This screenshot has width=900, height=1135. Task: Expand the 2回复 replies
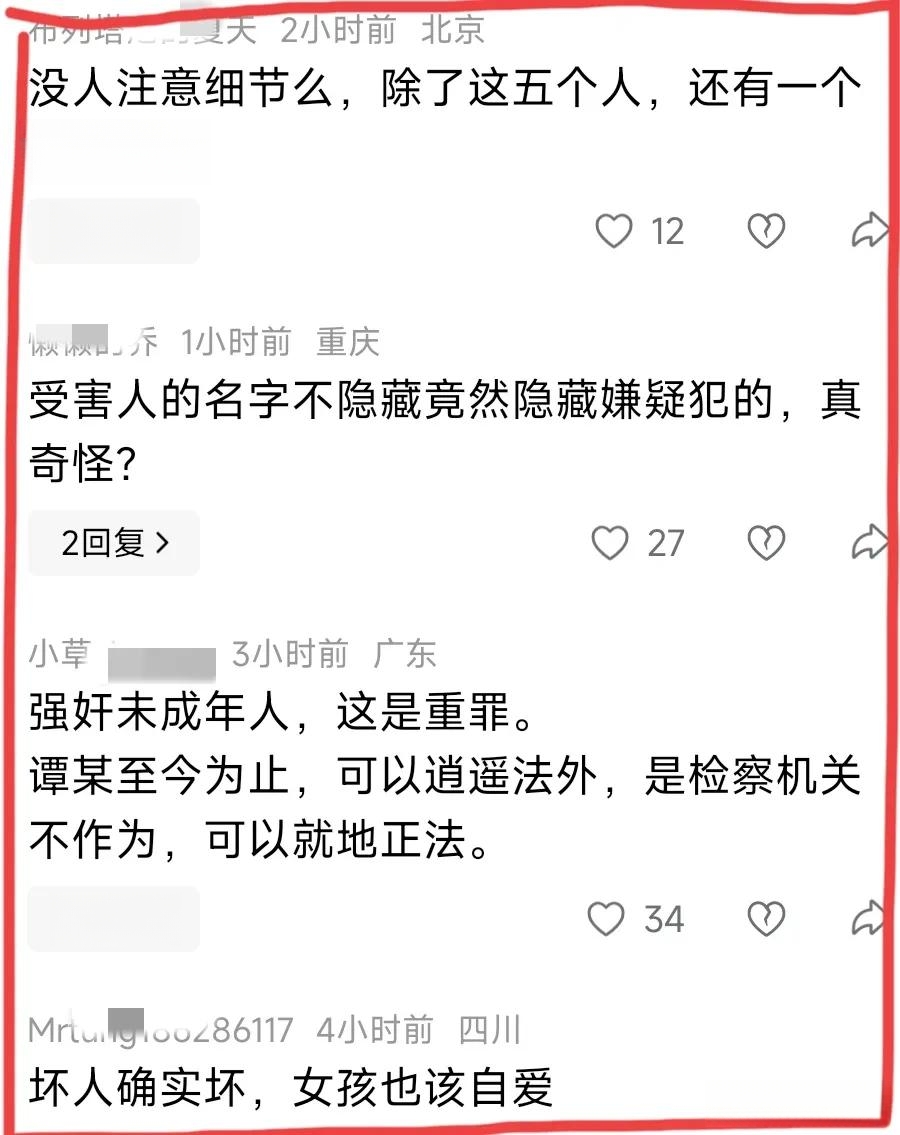point(114,543)
